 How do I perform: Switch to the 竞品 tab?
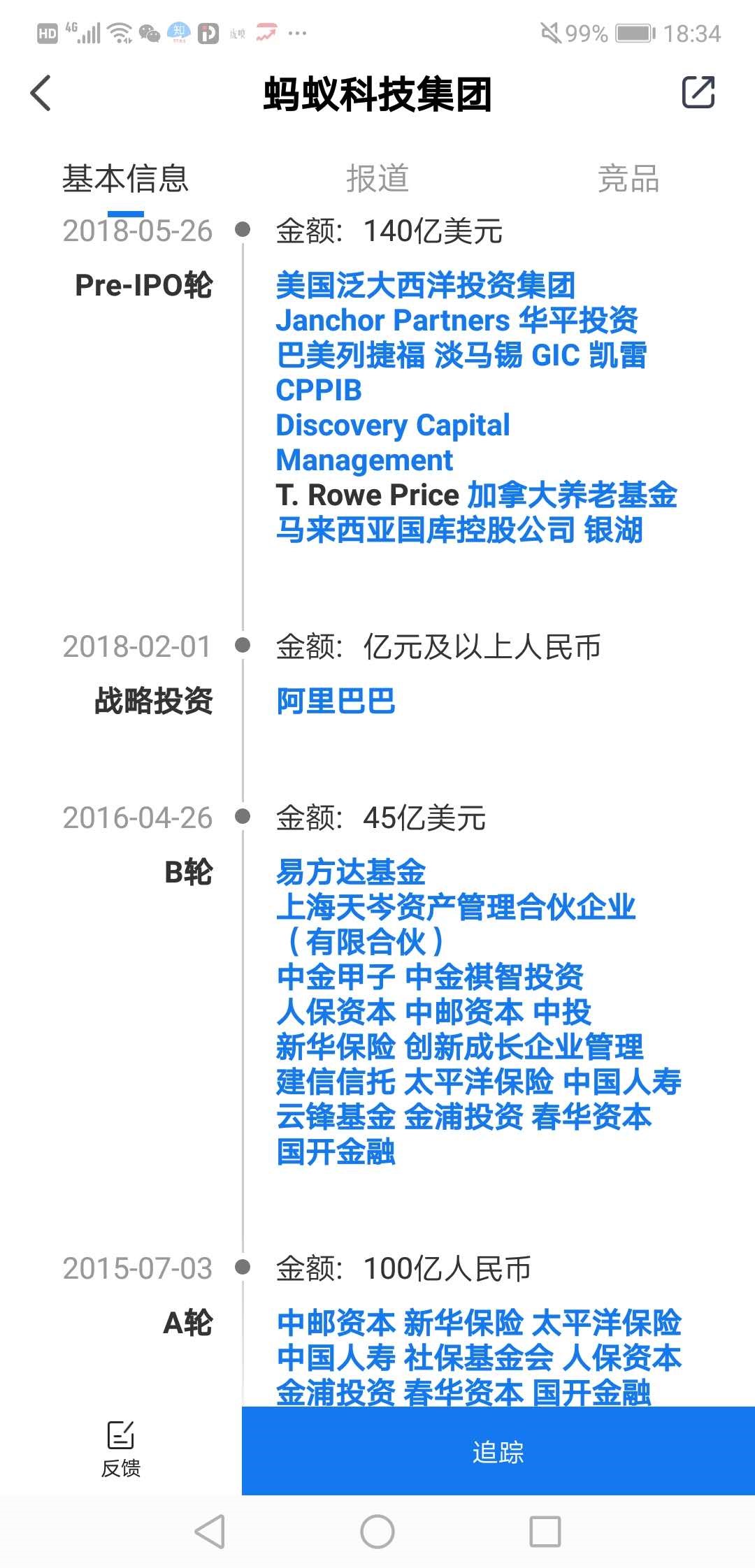[x=628, y=179]
